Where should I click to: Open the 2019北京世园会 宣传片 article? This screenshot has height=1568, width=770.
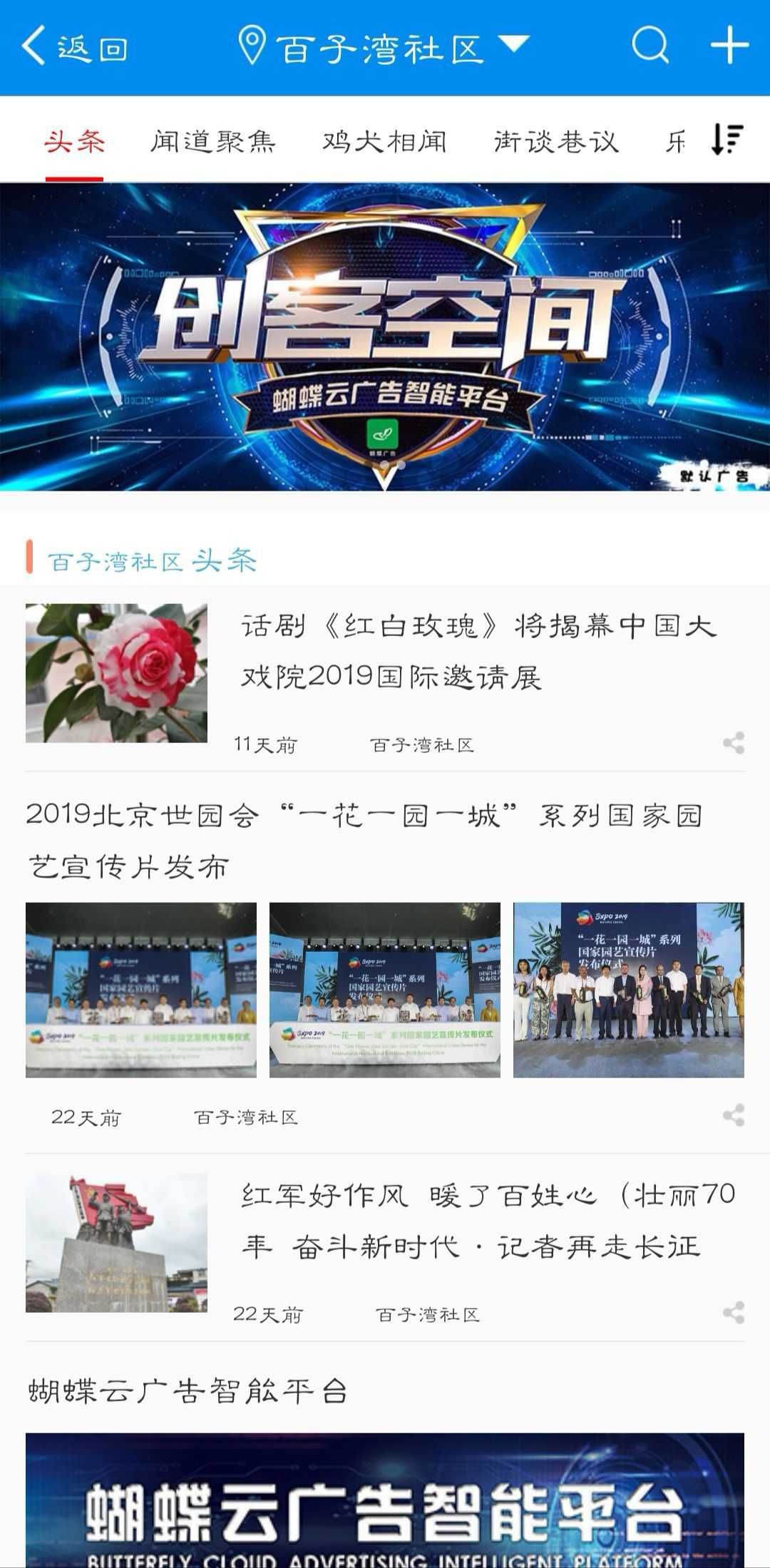coord(364,840)
